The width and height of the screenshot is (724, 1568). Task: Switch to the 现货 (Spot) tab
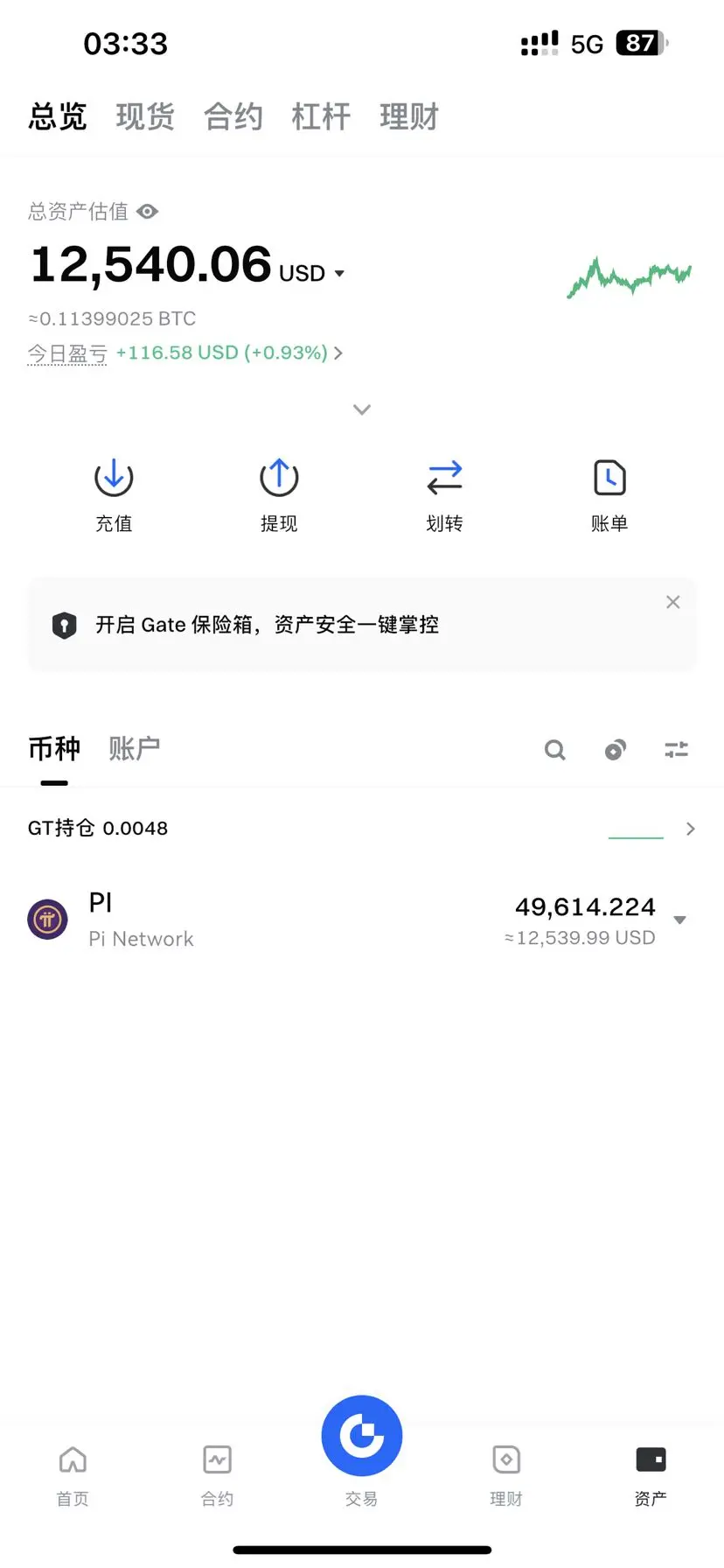[x=145, y=116]
